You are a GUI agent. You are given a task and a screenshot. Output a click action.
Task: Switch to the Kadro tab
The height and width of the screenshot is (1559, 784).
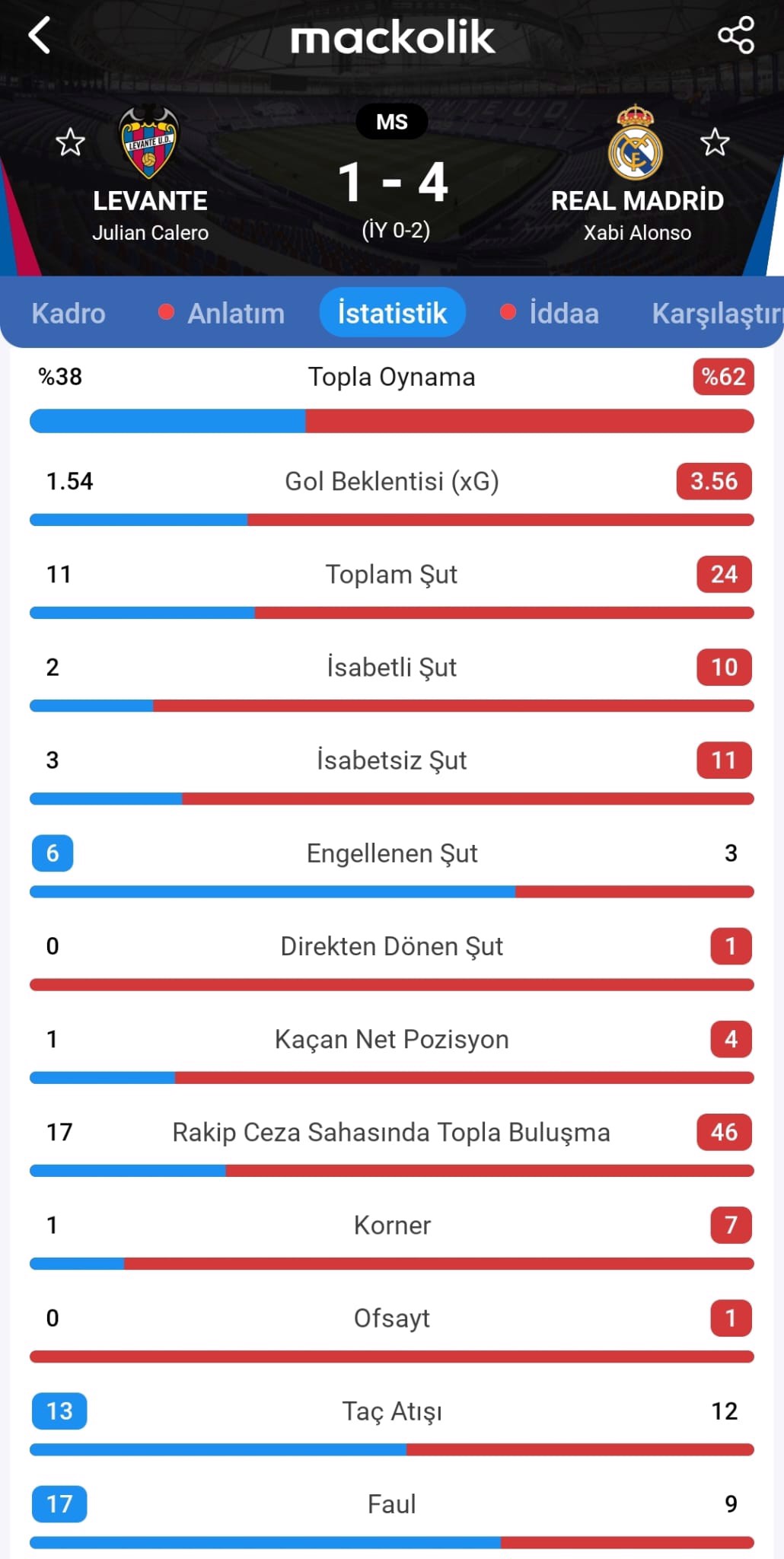[69, 313]
